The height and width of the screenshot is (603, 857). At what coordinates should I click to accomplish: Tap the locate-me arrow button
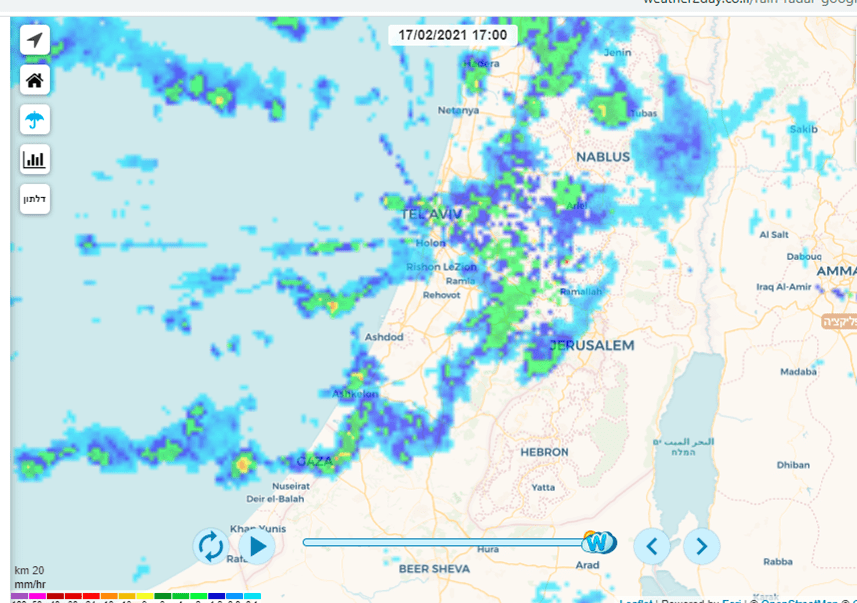point(35,40)
